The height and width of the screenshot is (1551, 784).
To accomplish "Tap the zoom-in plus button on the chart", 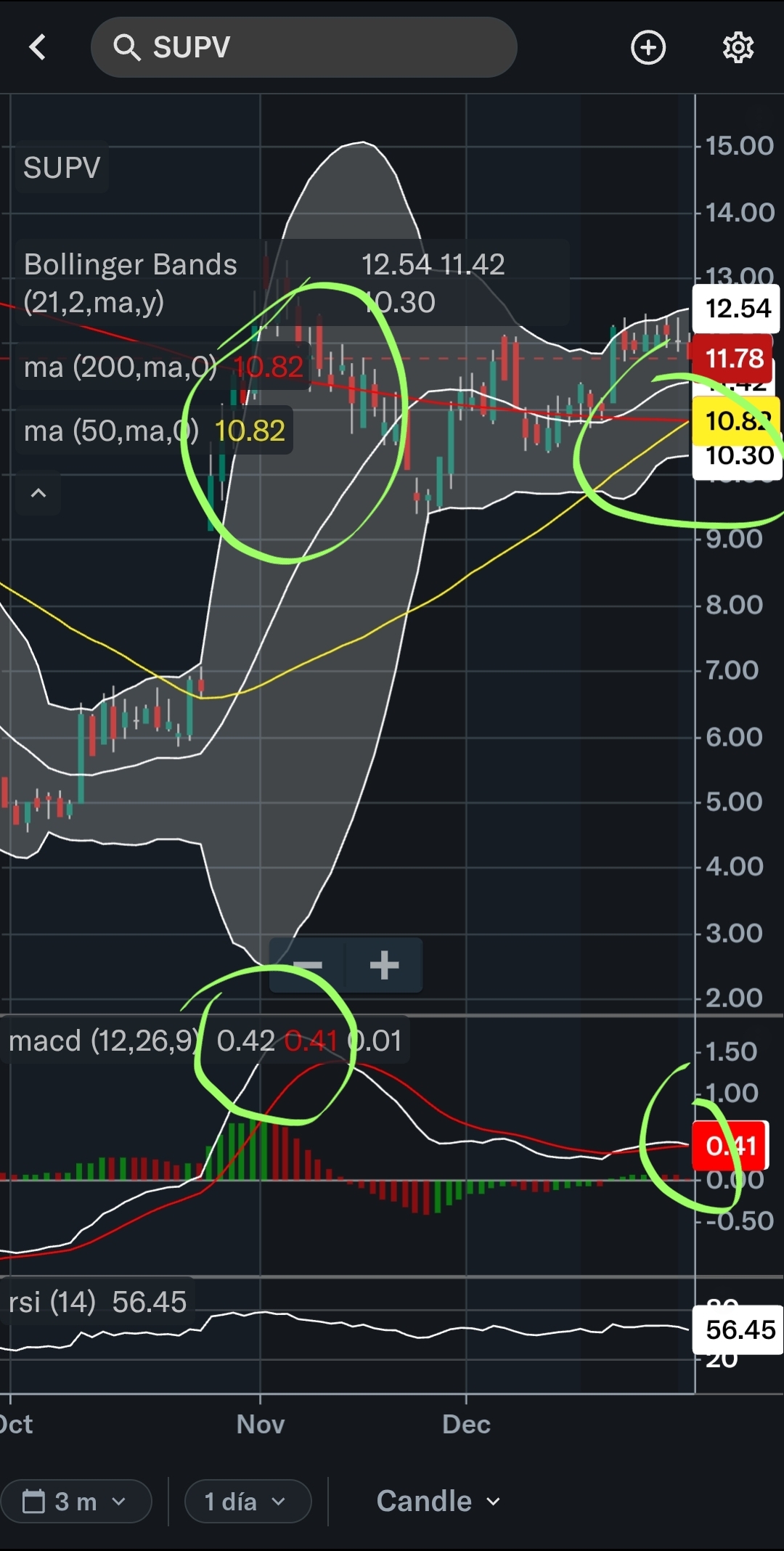I will pyautogui.click(x=384, y=966).
